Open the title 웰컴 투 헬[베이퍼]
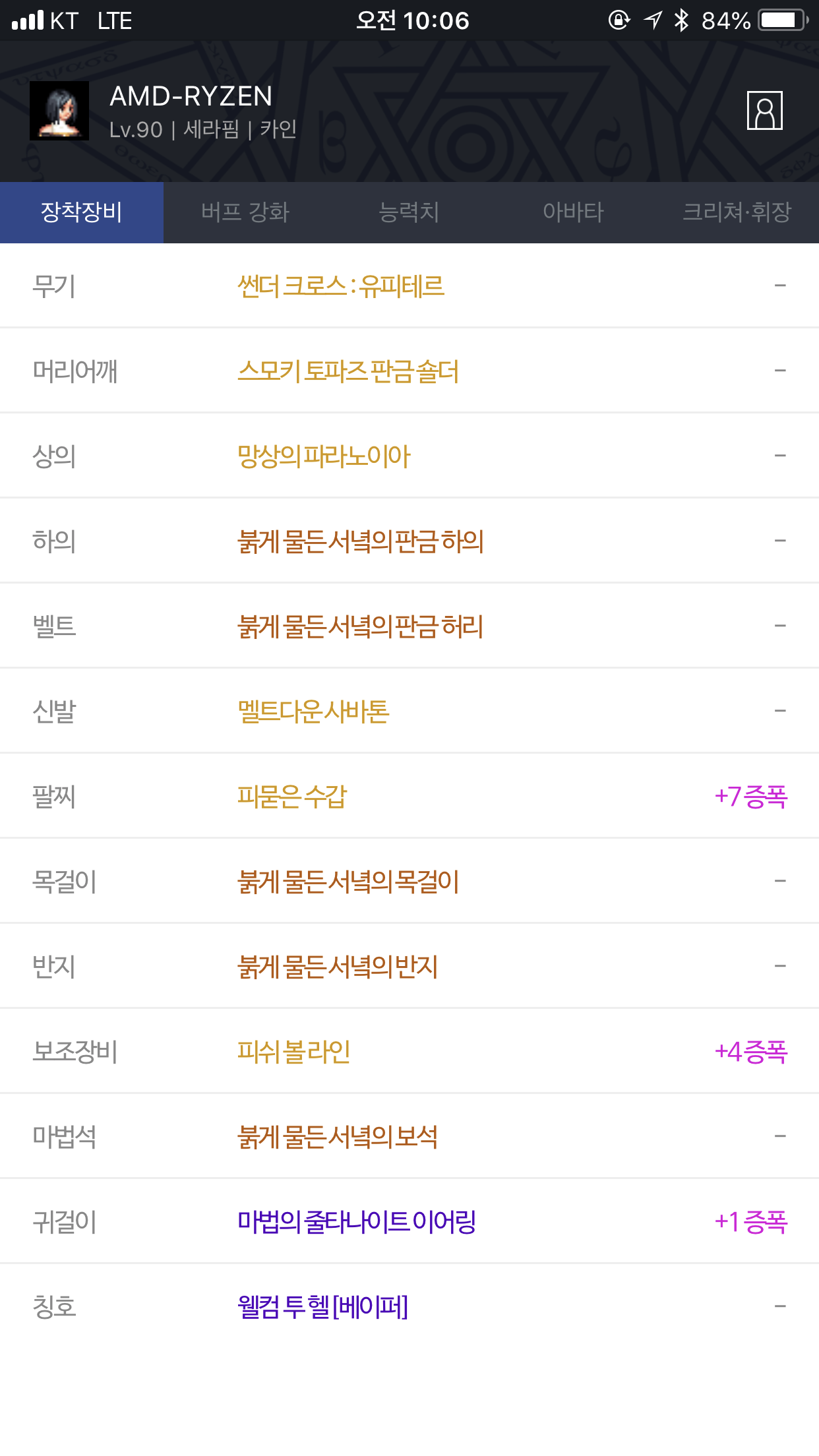Screen dimensions: 819x1456 (x=323, y=1307)
